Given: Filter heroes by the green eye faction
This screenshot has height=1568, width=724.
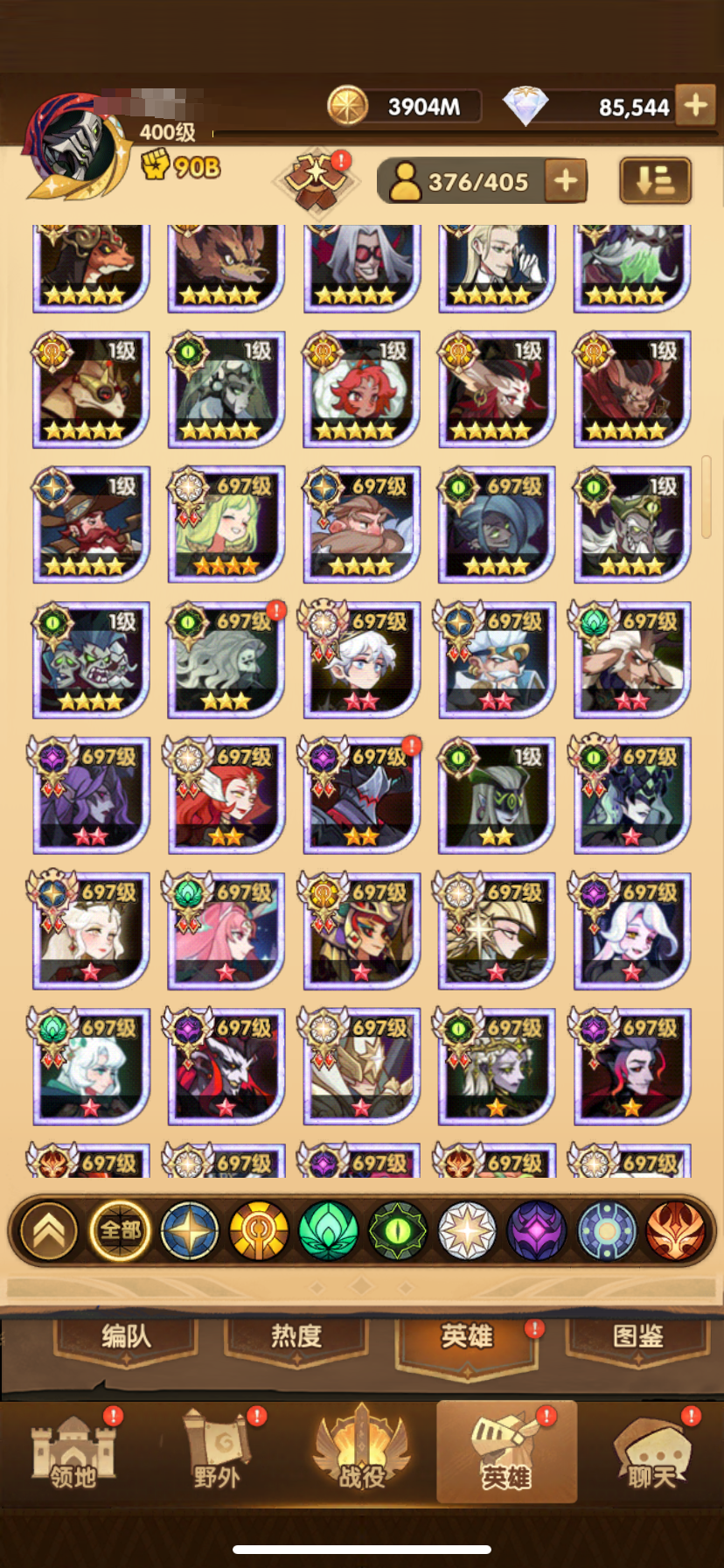Looking at the screenshot, I should tap(398, 1230).
